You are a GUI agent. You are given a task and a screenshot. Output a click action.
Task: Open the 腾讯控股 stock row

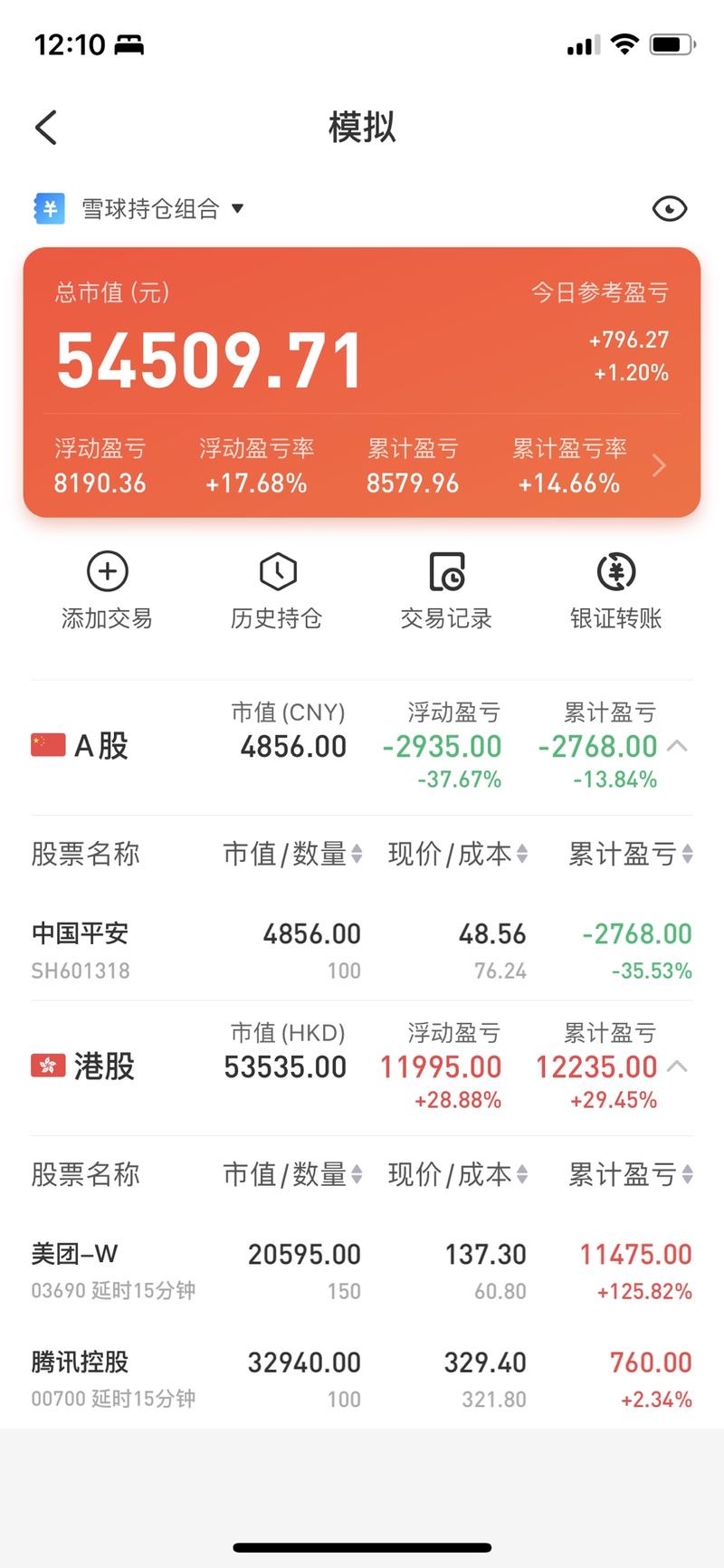pos(362,1378)
